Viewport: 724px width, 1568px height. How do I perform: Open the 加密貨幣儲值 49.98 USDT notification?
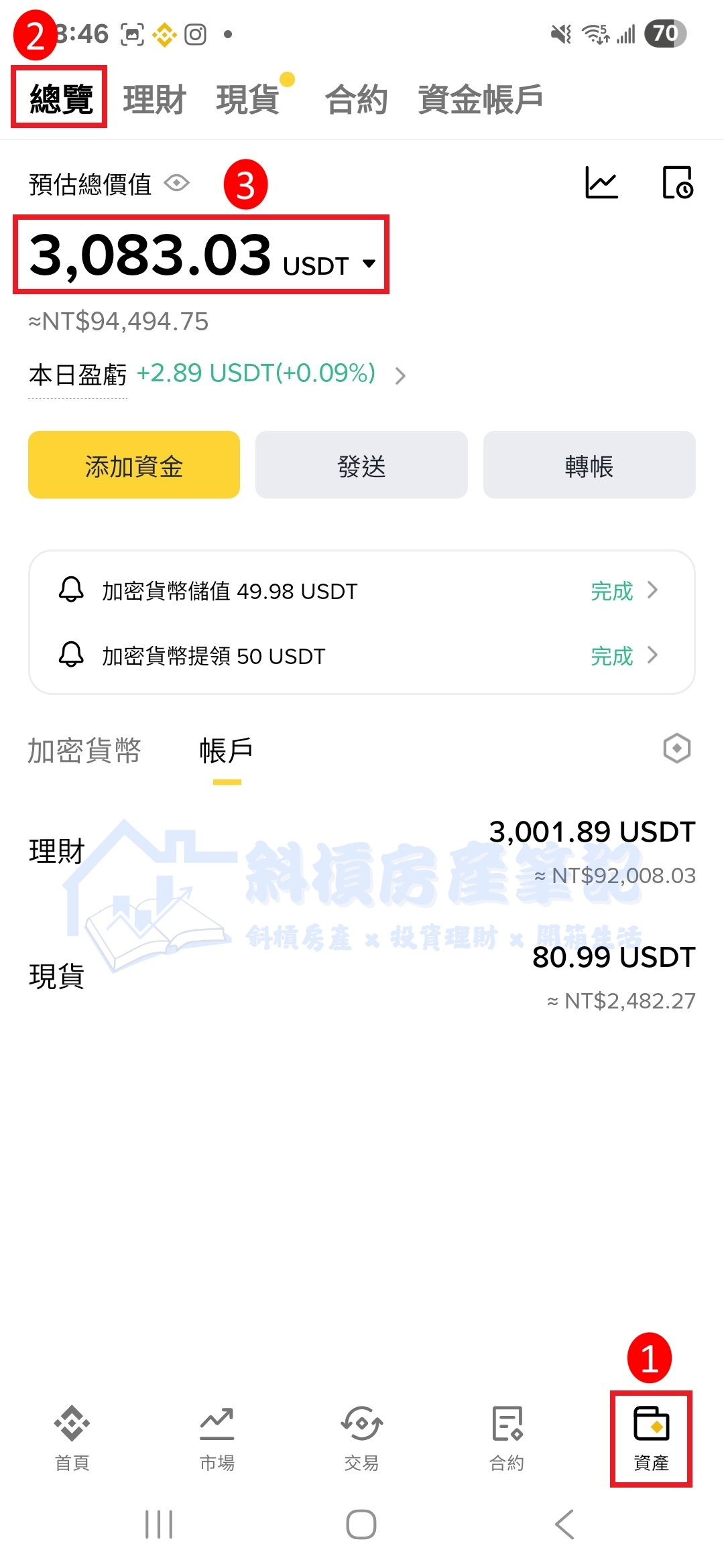click(361, 591)
